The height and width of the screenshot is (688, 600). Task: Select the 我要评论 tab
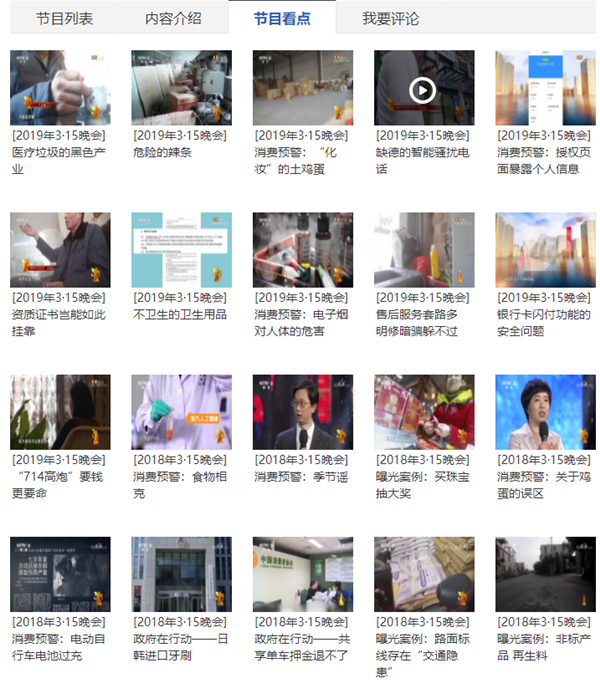click(x=390, y=19)
